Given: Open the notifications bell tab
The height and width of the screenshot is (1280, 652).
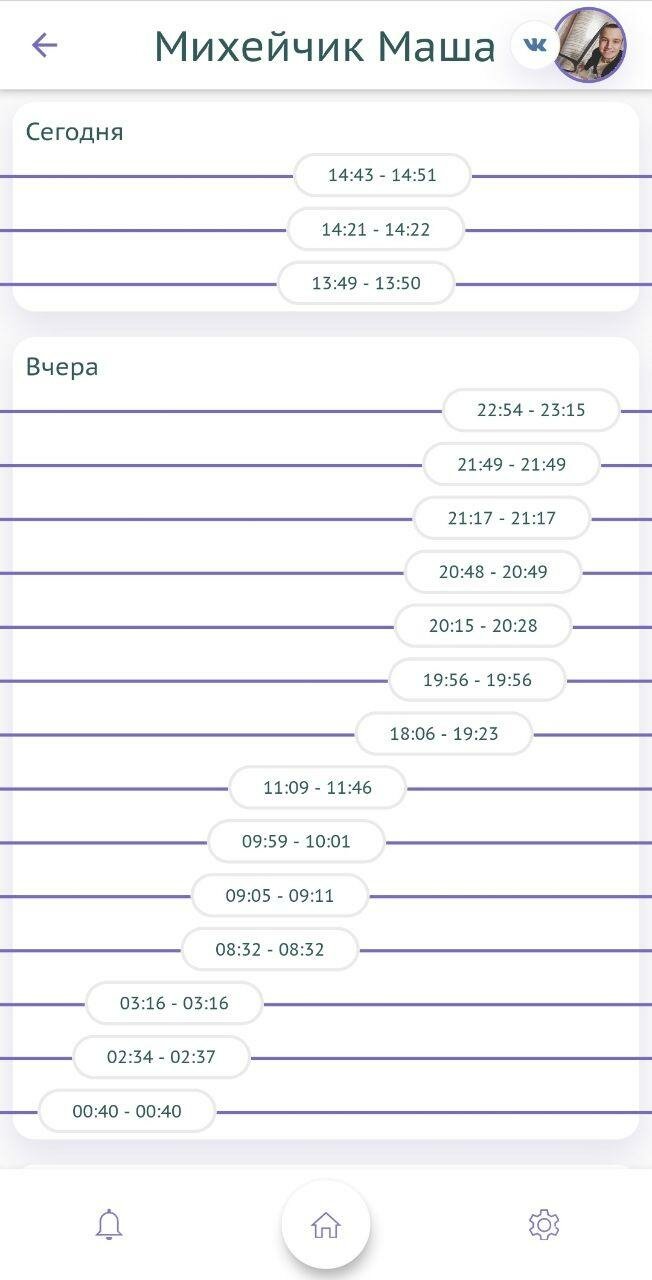Looking at the screenshot, I should pos(109,1224).
